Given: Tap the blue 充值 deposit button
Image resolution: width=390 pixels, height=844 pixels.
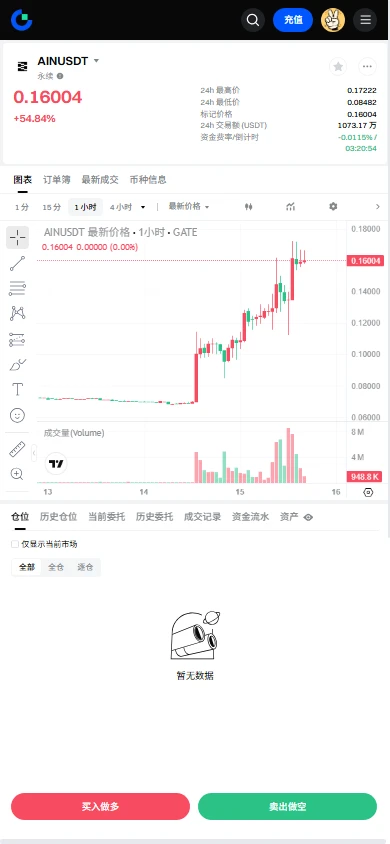Looking at the screenshot, I should coord(293,20).
